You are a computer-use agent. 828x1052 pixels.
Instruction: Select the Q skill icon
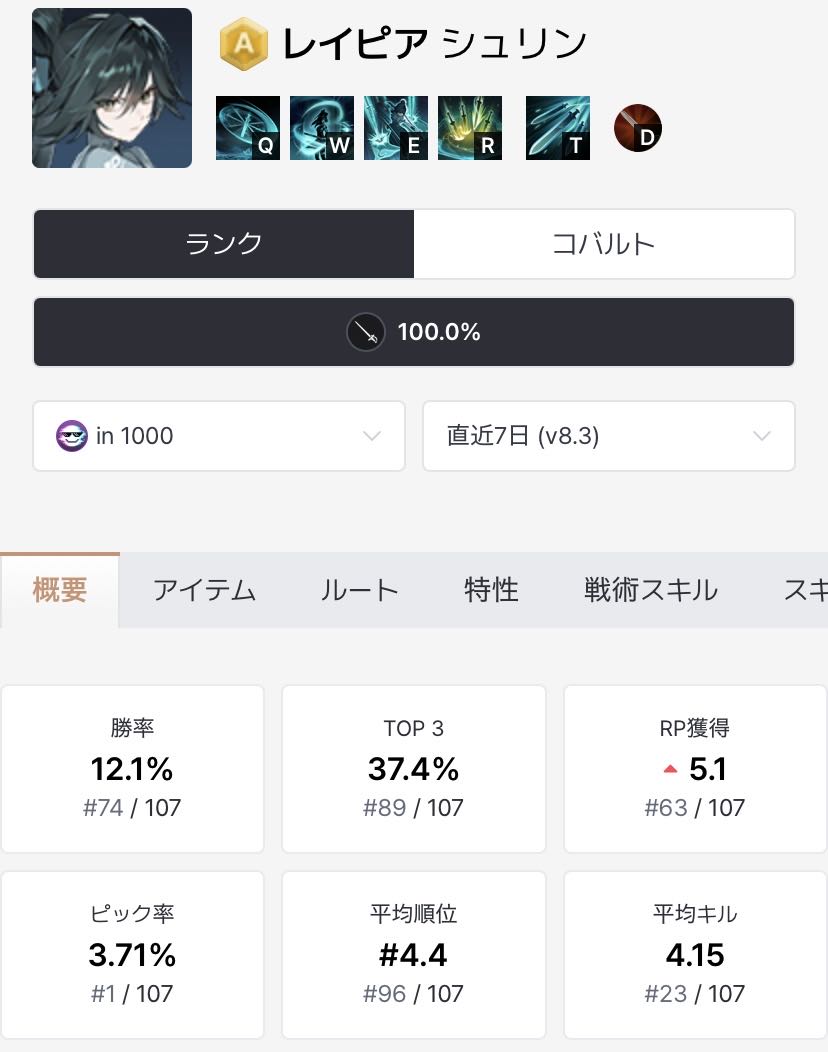(248, 128)
